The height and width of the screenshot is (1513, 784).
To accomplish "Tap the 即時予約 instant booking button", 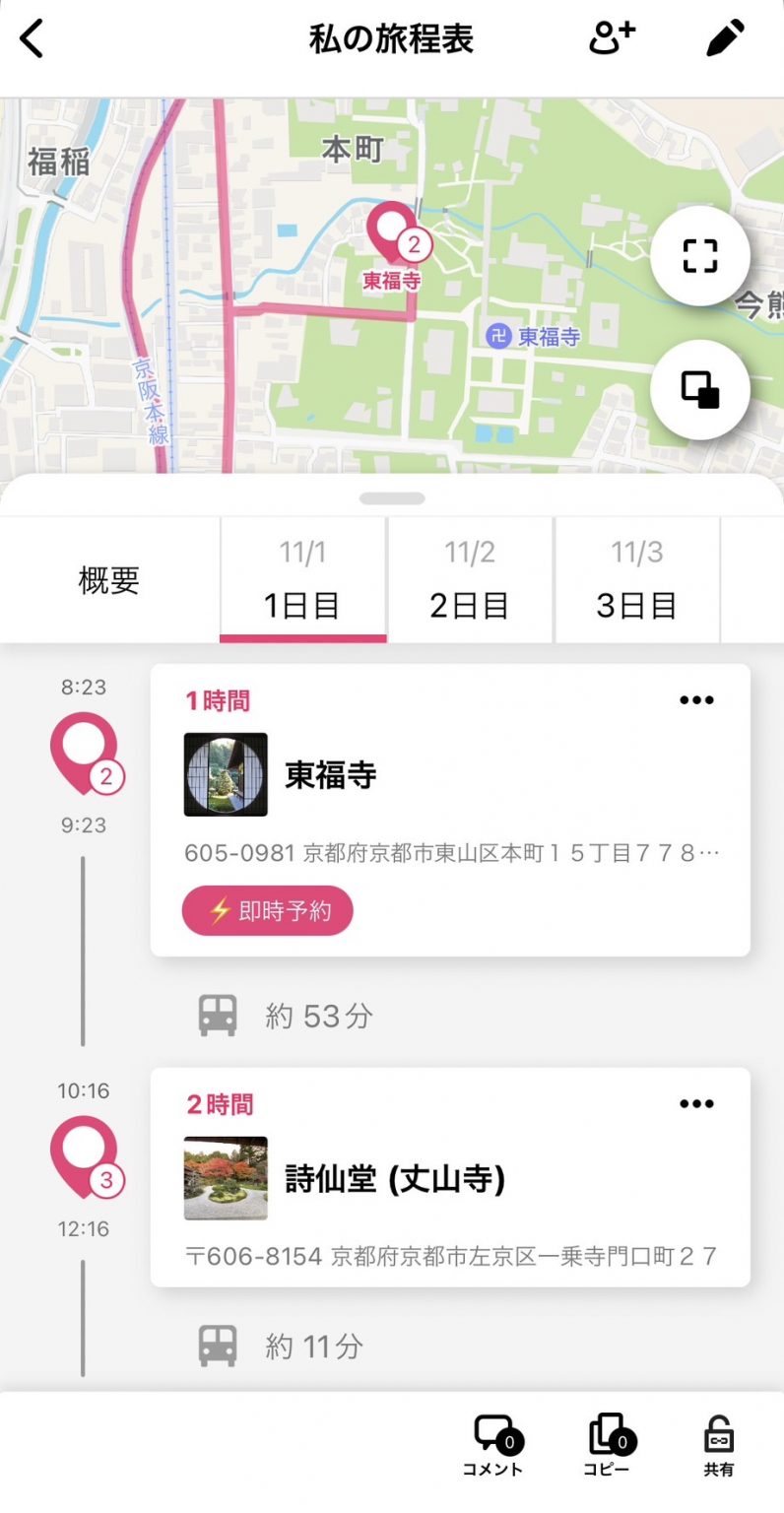I will [267, 910].
